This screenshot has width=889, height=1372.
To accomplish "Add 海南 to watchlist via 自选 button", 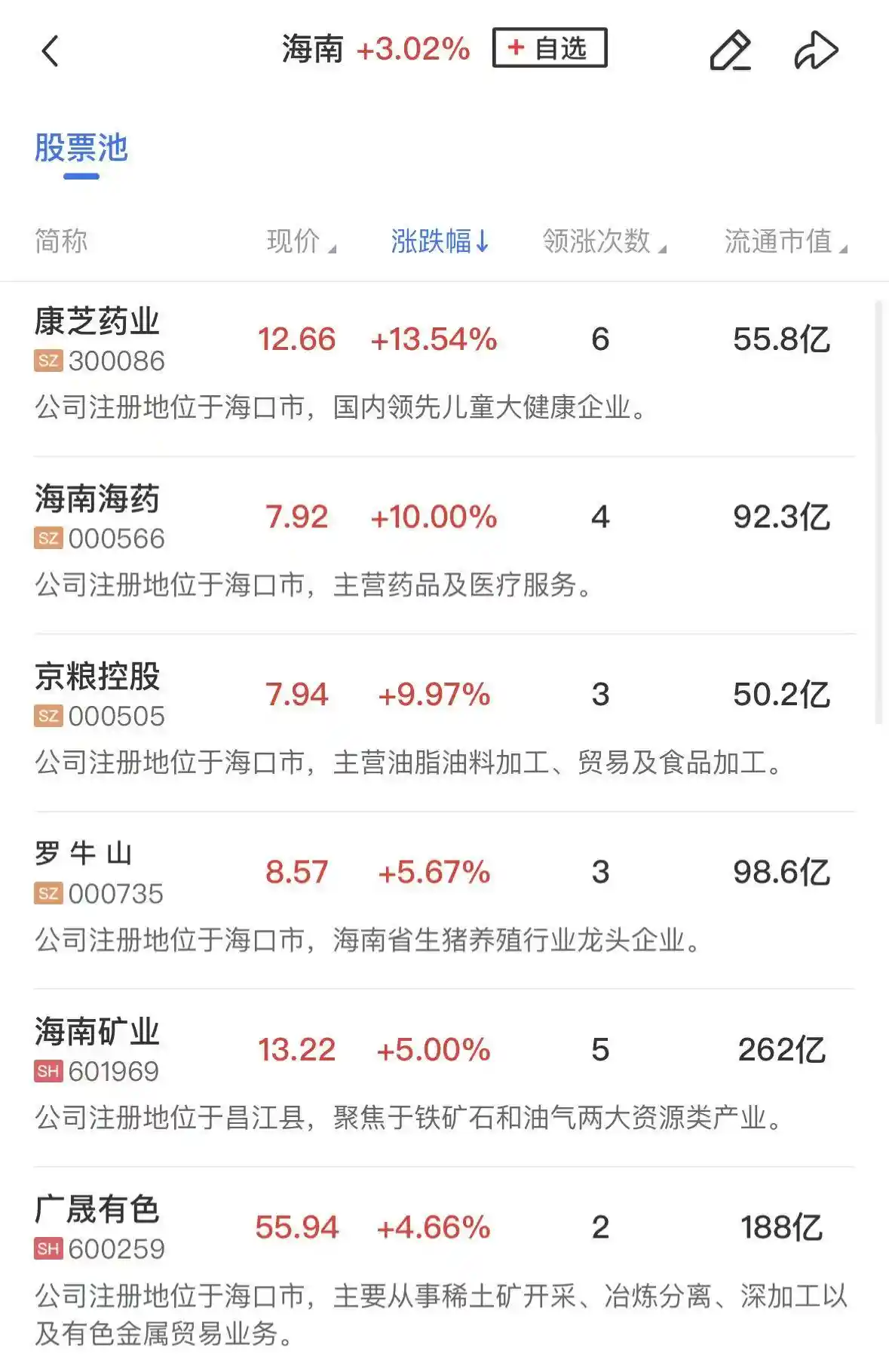I will [x=548, y=48].
